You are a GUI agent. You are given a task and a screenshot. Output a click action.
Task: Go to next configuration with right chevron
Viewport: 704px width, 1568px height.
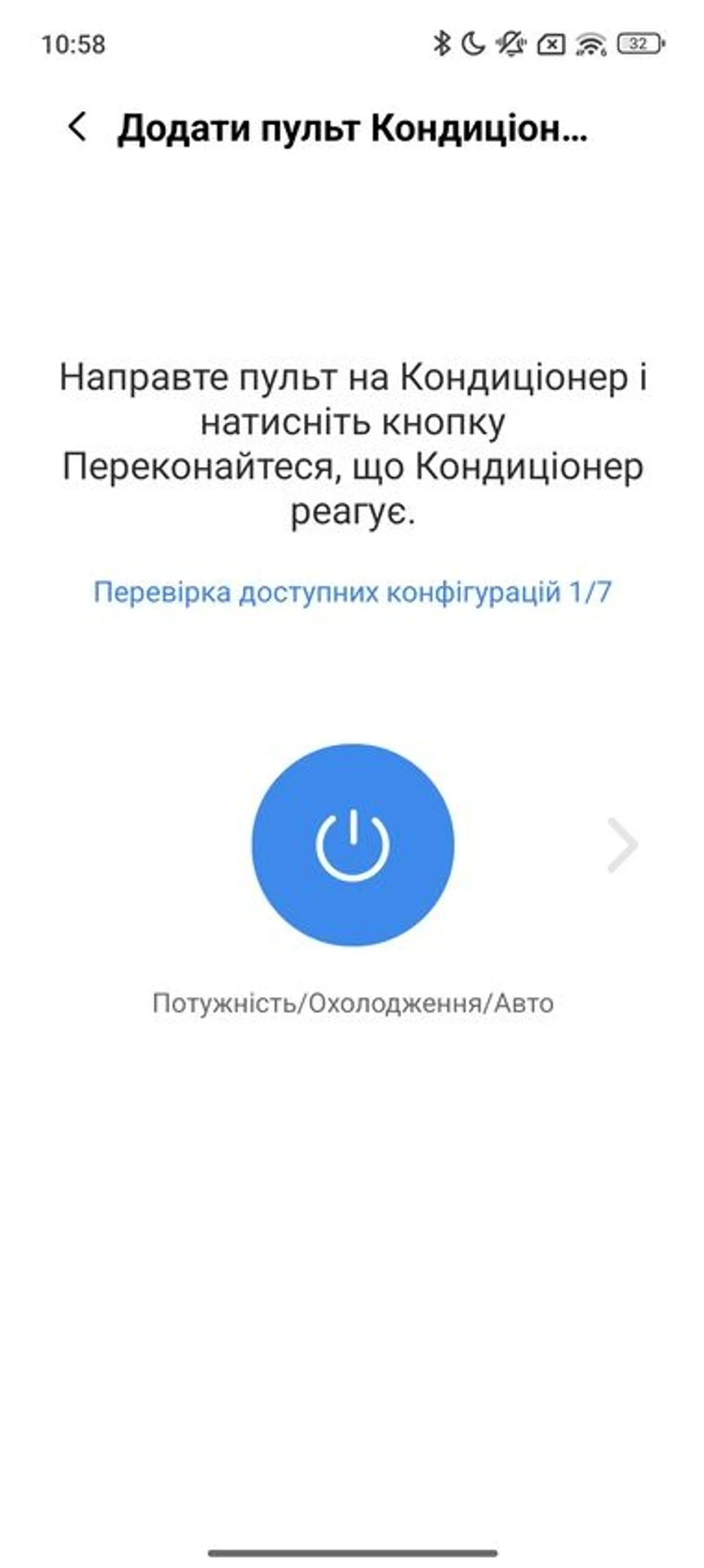622,844
